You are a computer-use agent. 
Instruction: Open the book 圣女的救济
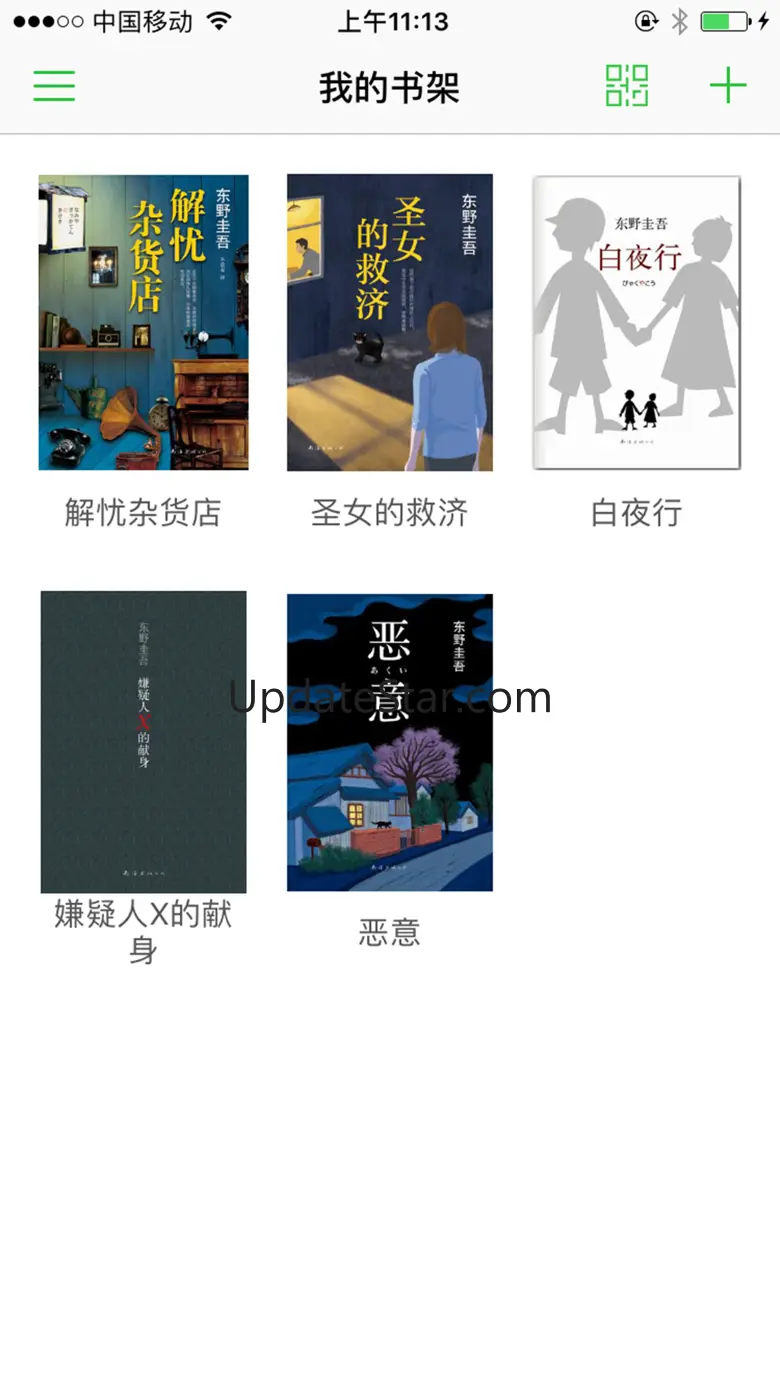point(389,323)
